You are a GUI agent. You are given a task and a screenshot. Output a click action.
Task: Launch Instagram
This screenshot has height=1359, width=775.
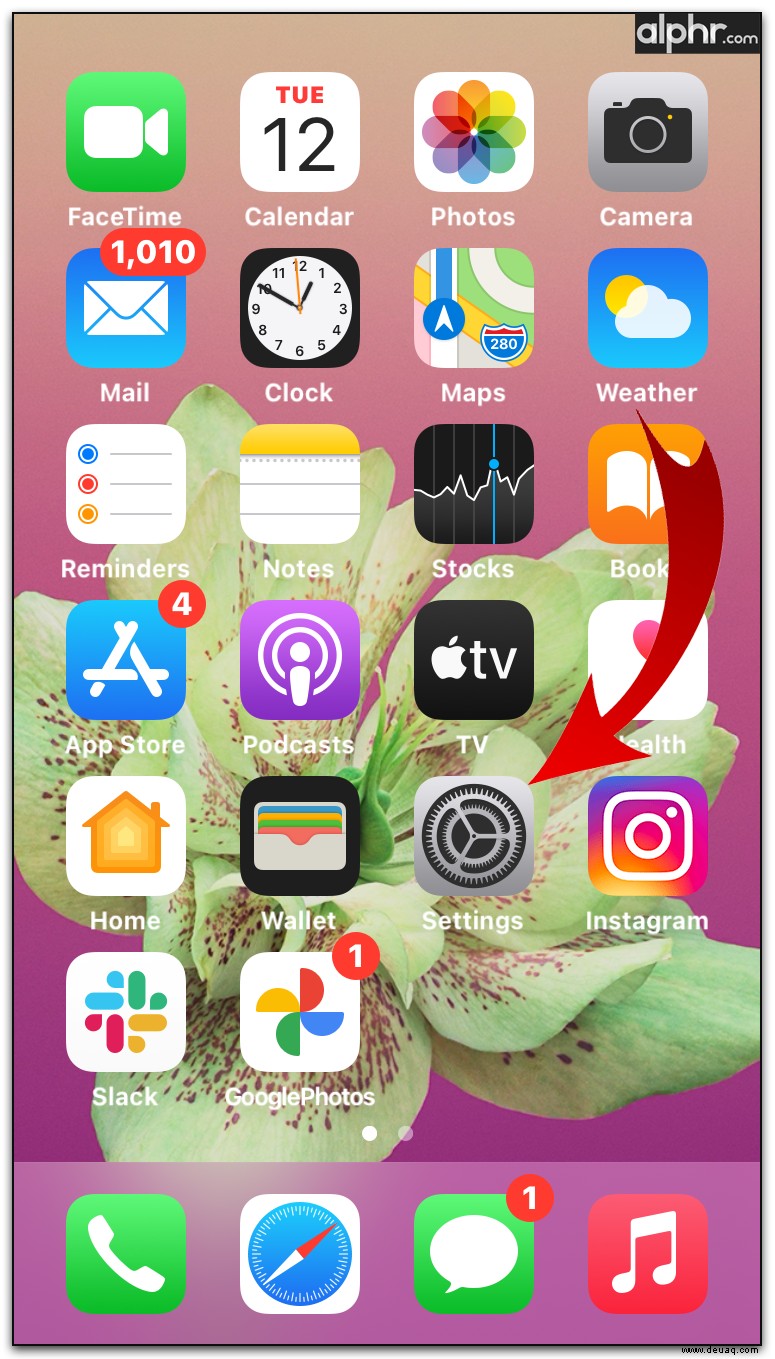(648, 836)
